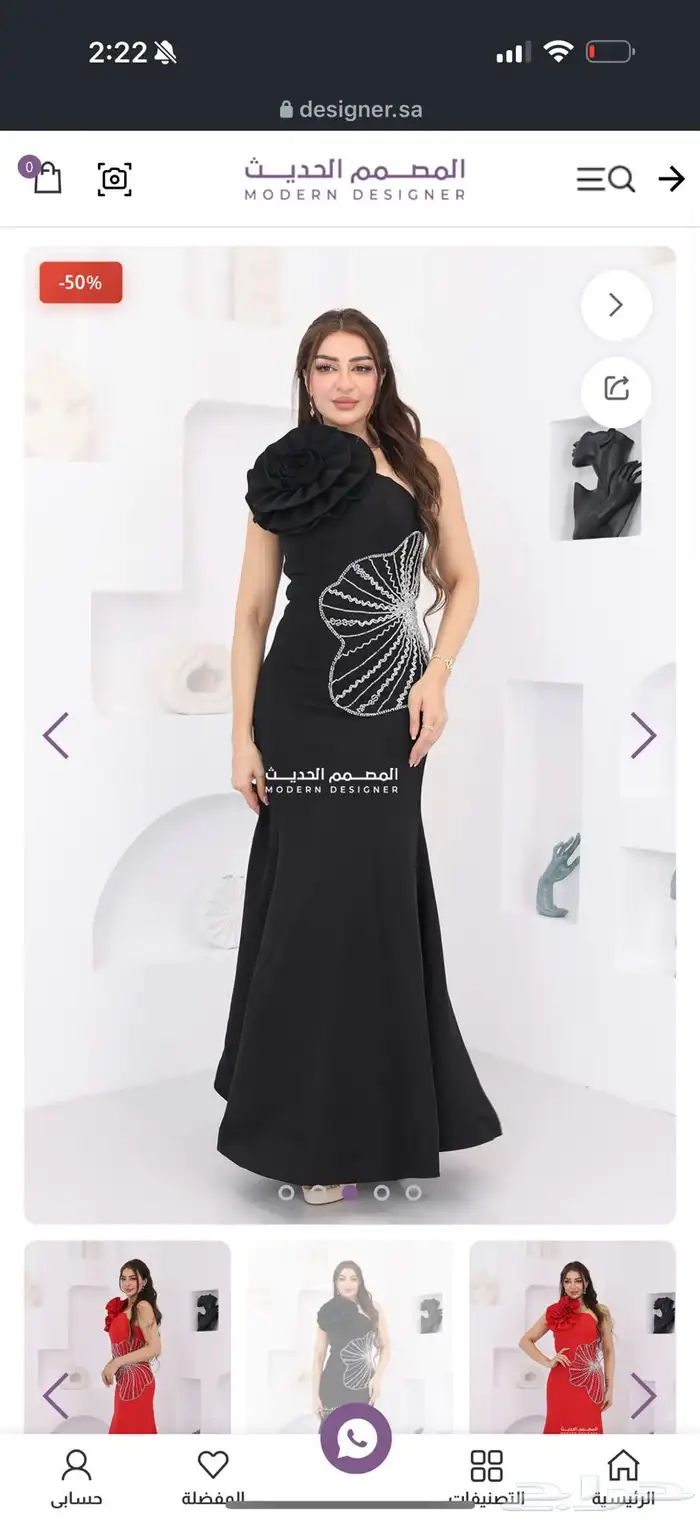Jump to the last image indicator dot

(413, 1192)
